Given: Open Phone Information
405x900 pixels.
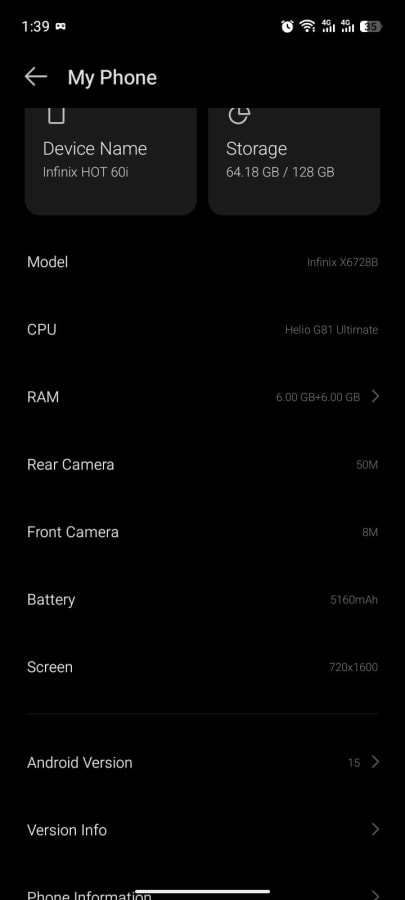Looking at the screenshot, I should click(x=202, y=890).
